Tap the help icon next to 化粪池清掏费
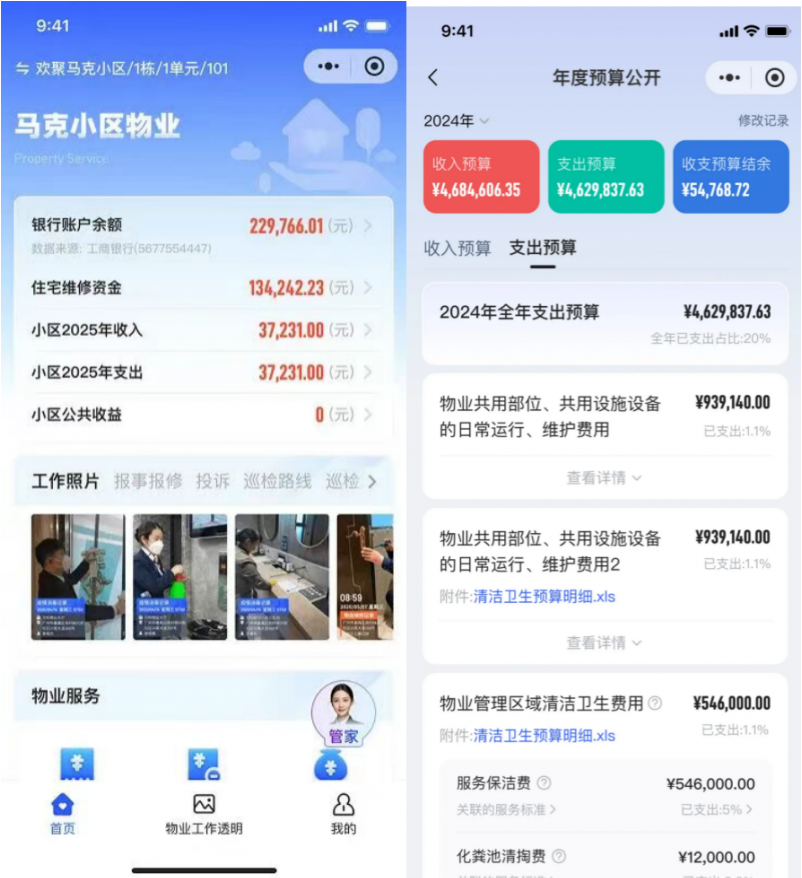The height and width of the screenshot is (878, 802). click(x=559, y=857)
